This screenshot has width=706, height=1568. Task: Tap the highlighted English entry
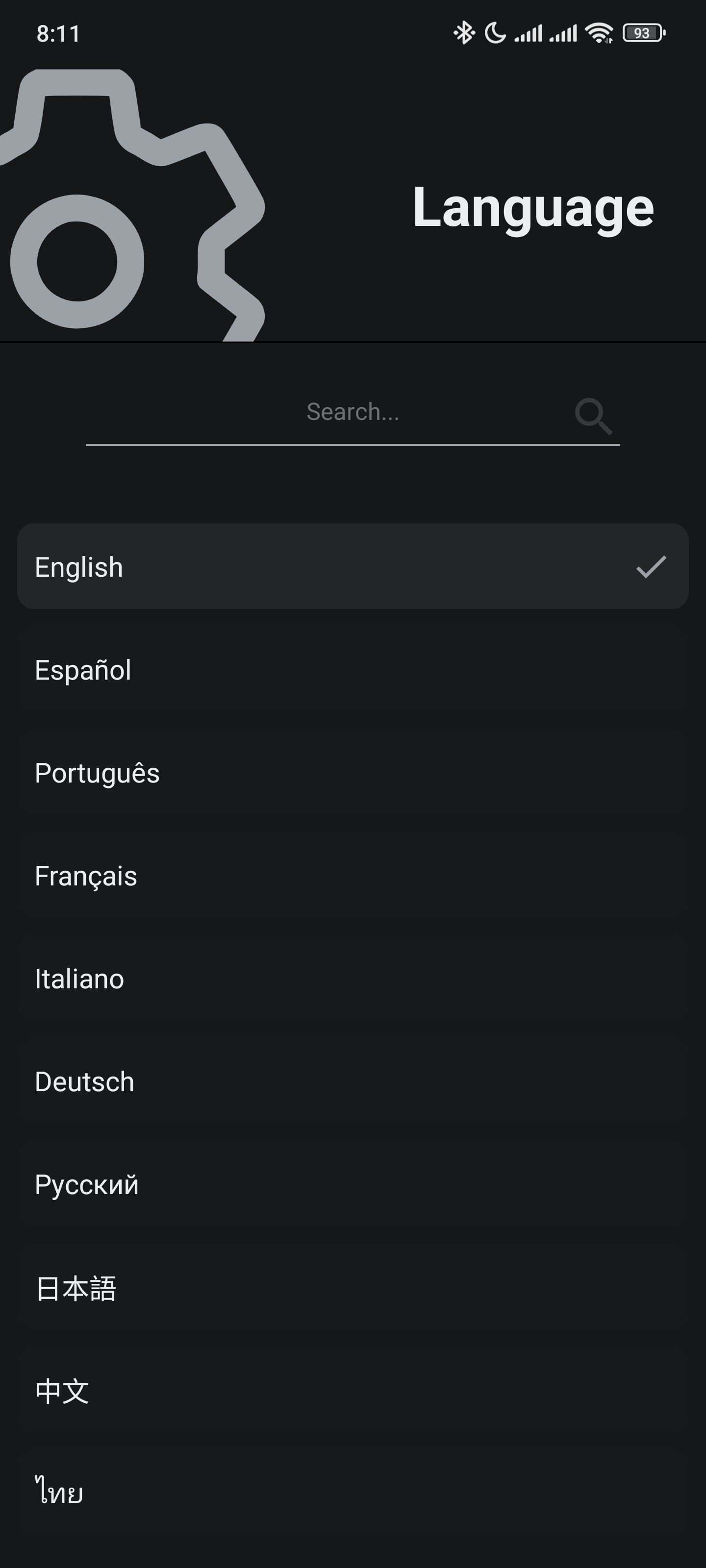tap(244, 566)
